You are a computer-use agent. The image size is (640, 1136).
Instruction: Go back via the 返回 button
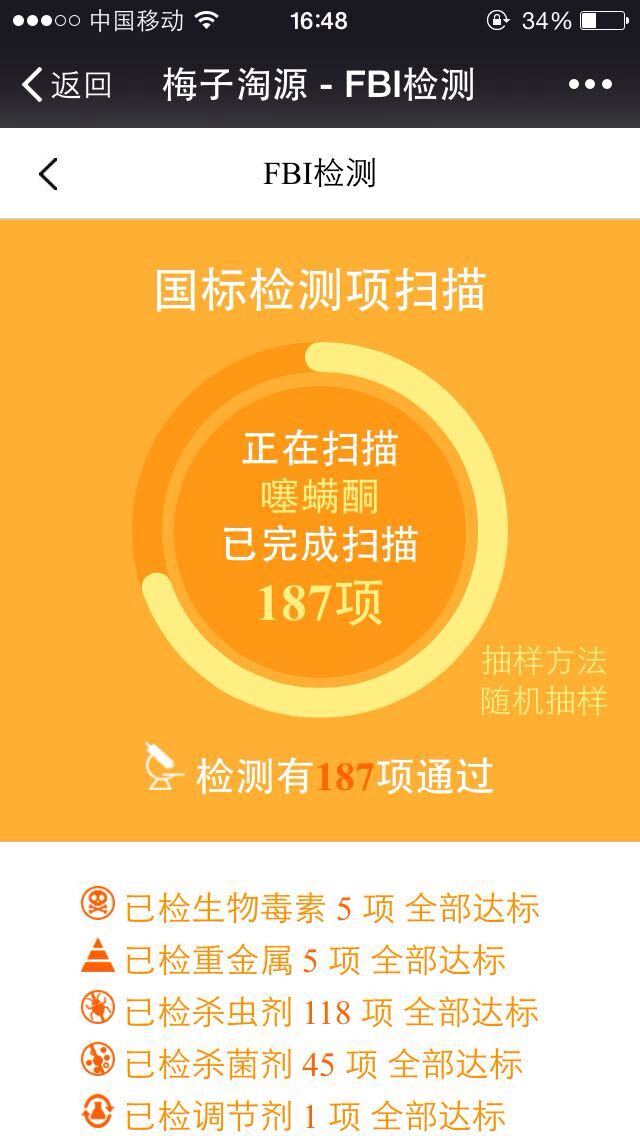pyautogui.click(x=66, y=86)
